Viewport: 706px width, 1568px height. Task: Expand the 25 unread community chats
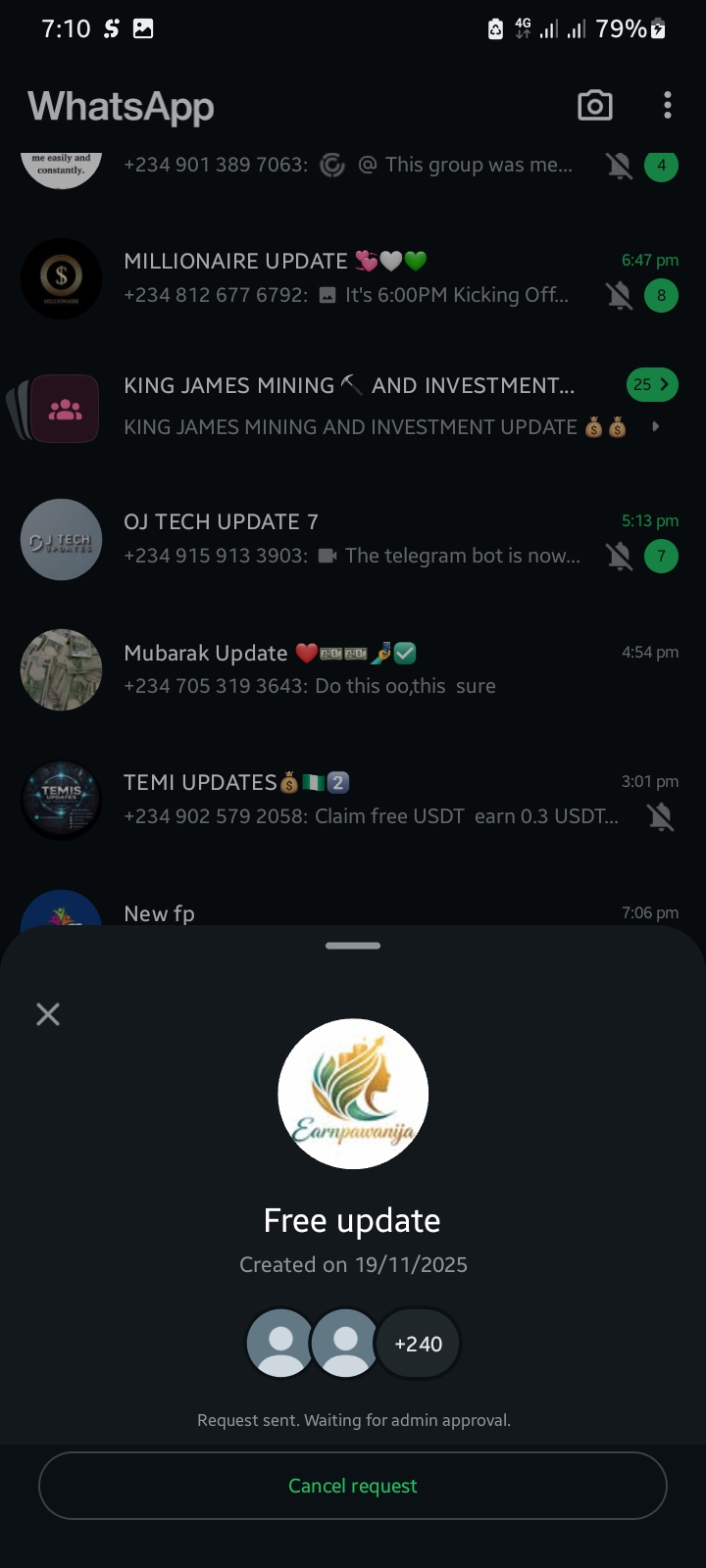point(652,385)
